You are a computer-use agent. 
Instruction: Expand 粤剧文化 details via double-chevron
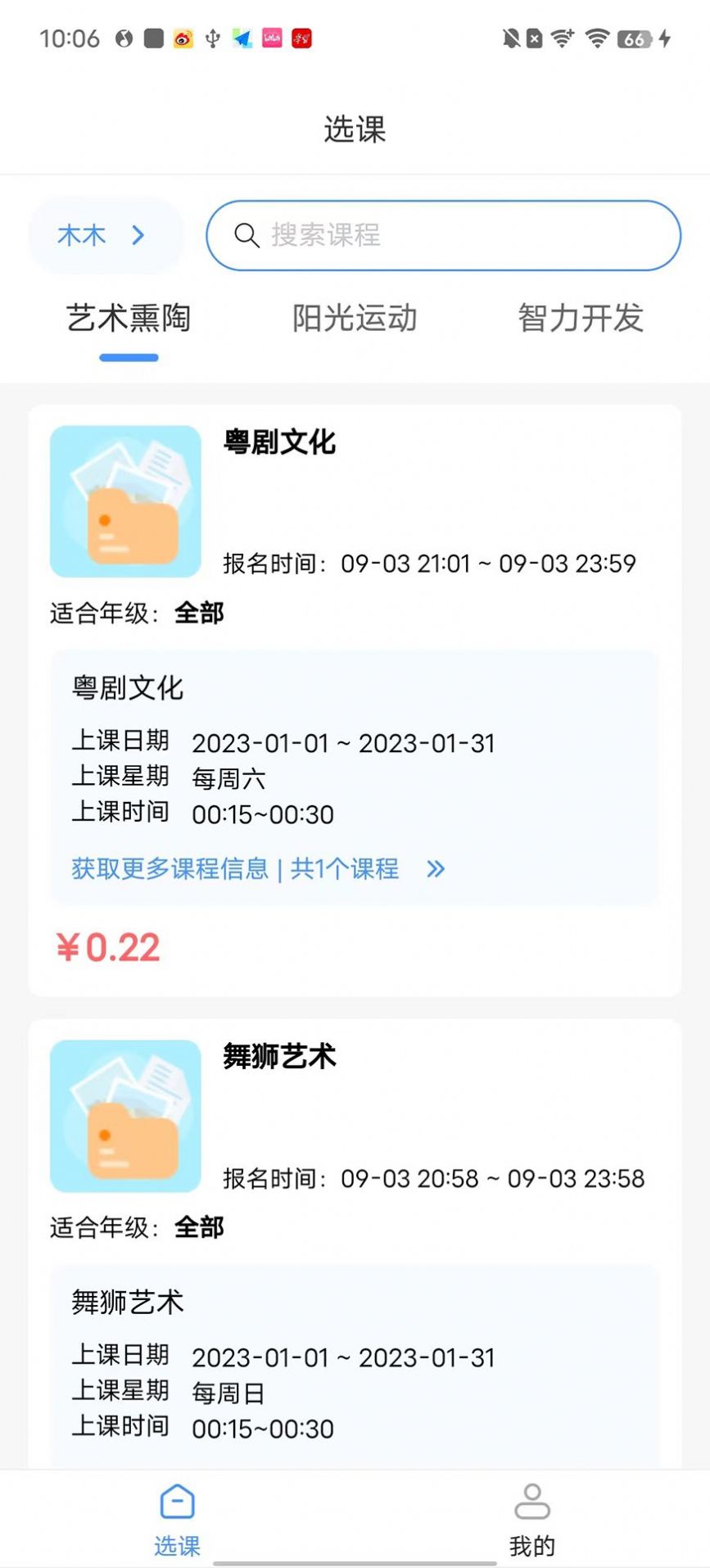click(436, 869)
